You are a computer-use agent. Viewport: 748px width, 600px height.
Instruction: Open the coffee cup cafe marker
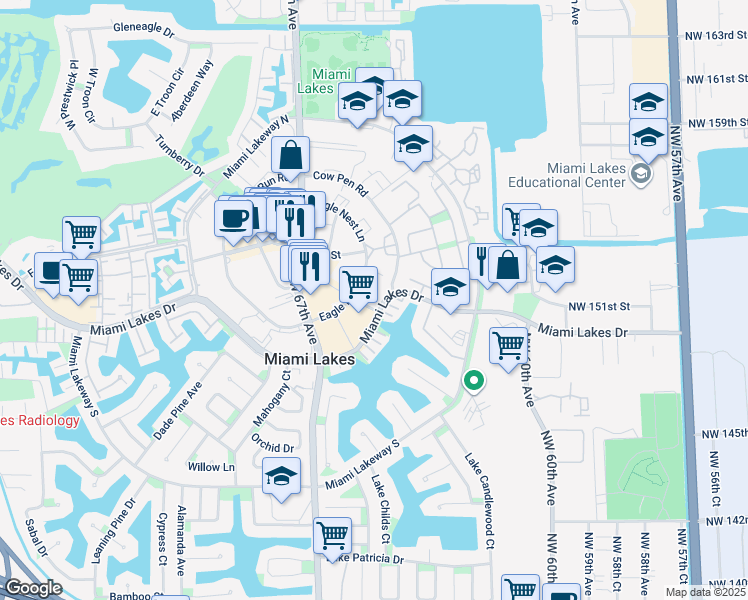(233, 218)
